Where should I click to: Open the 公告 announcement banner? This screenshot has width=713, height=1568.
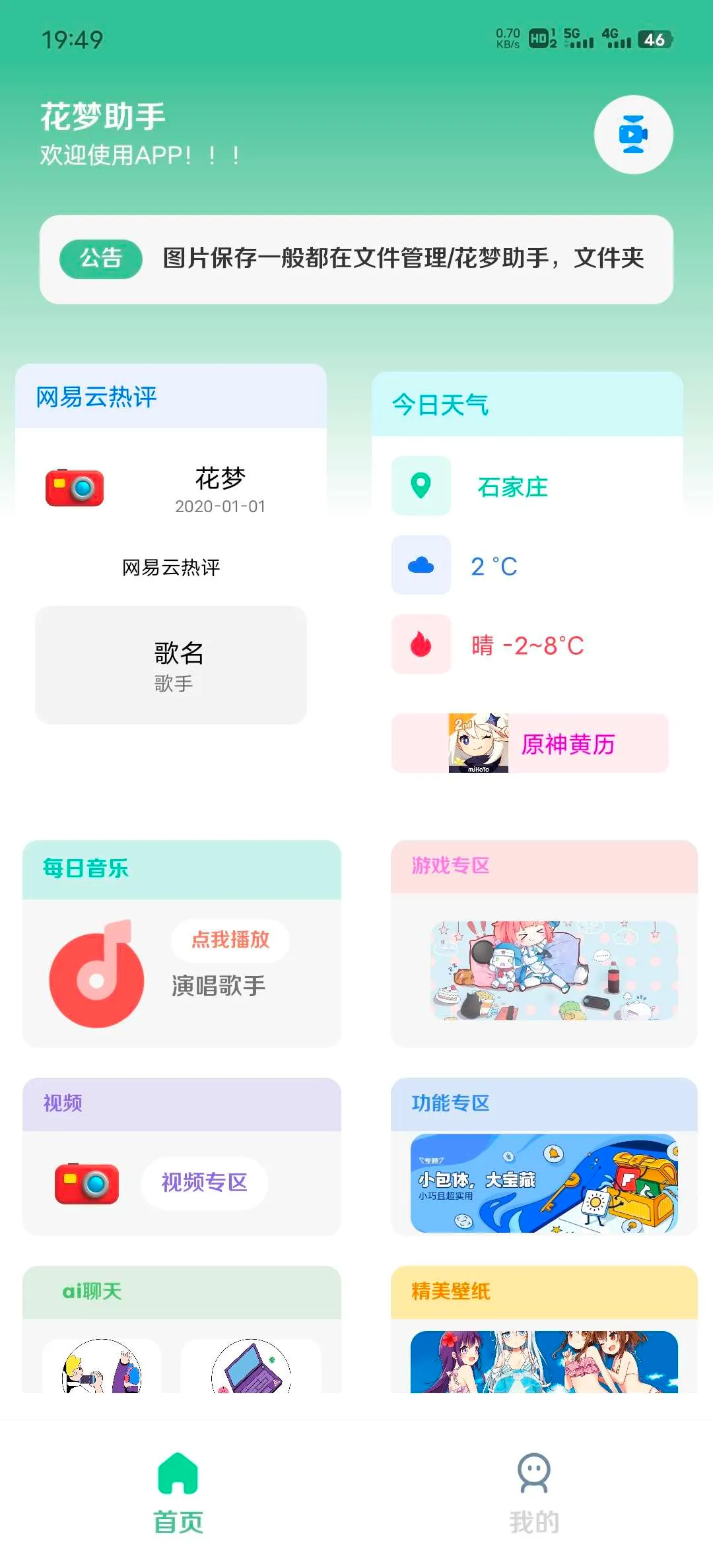click(356, 259)
